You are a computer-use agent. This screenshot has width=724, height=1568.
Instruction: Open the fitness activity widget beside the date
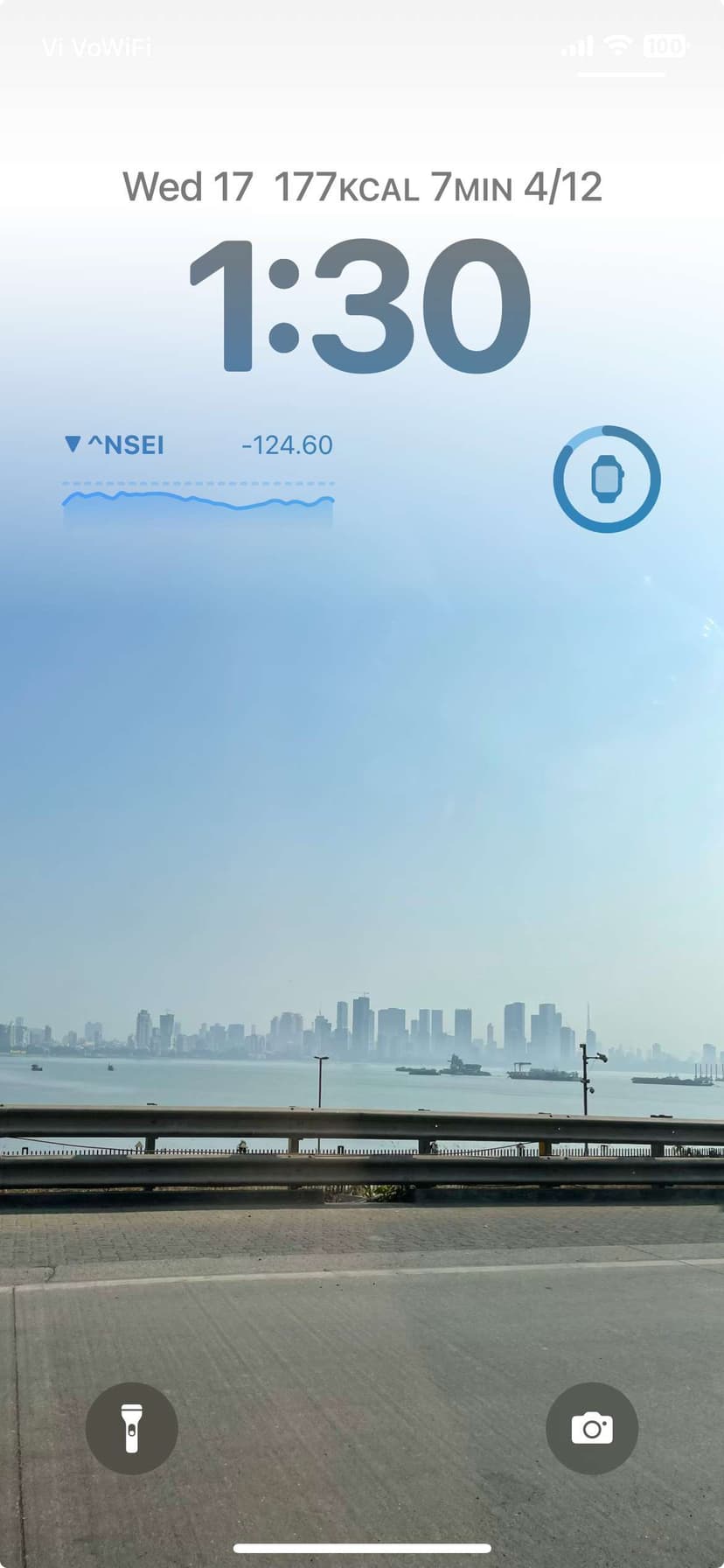437,187
